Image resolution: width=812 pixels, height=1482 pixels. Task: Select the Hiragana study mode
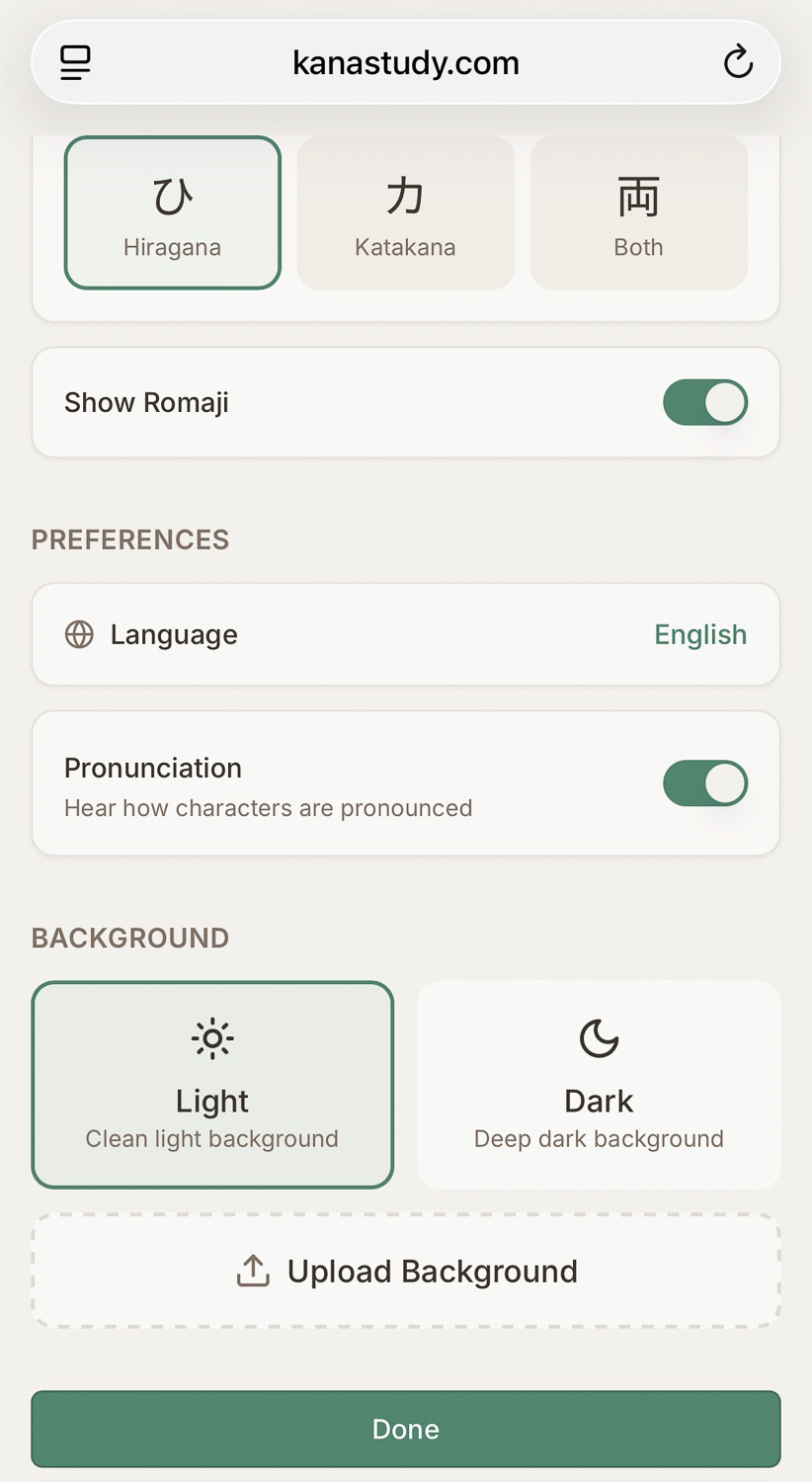coord(172,212)
